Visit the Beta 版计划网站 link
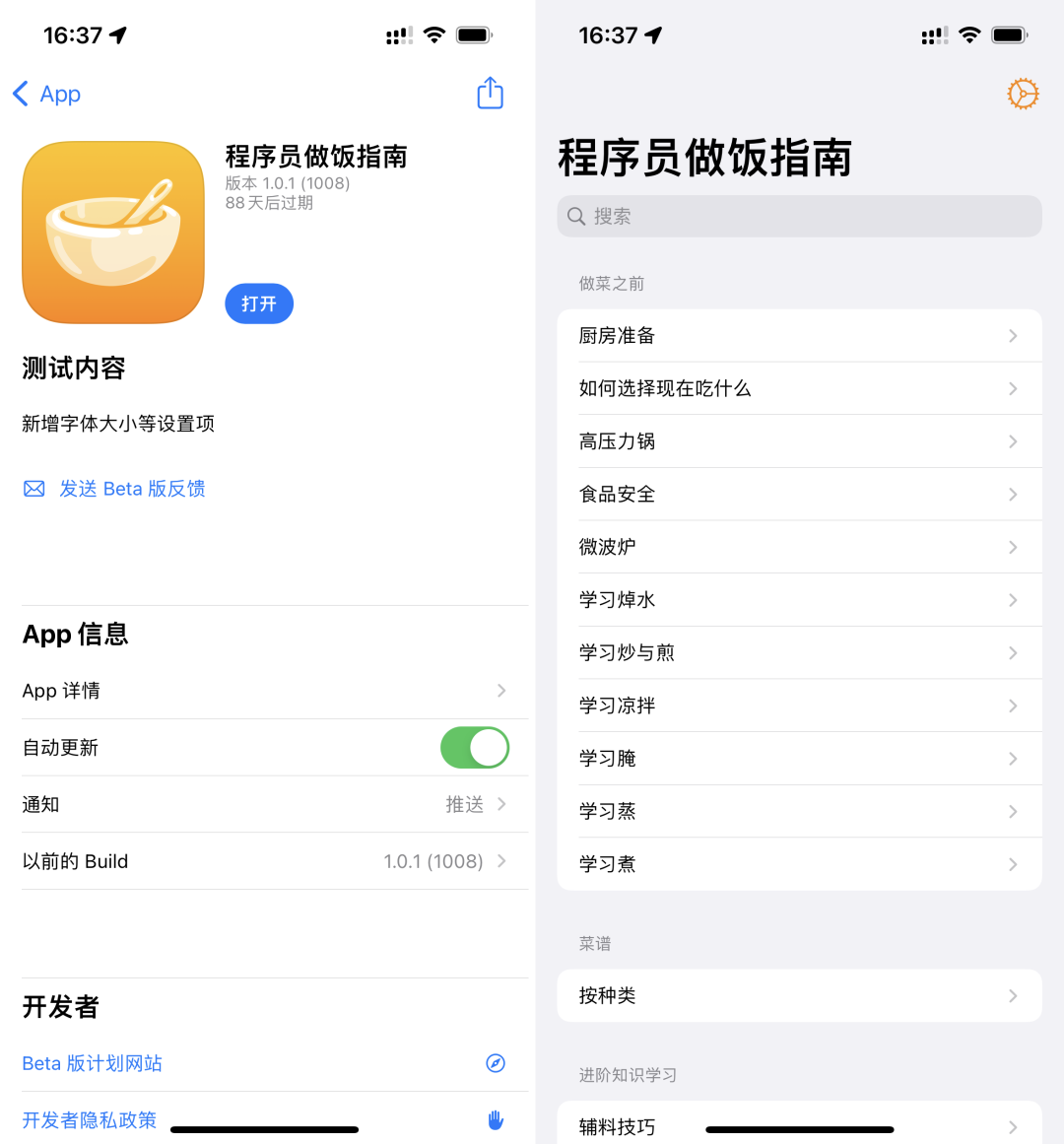The width and height of the screenshot is (1064, 1144). [x=93, y=1063]
